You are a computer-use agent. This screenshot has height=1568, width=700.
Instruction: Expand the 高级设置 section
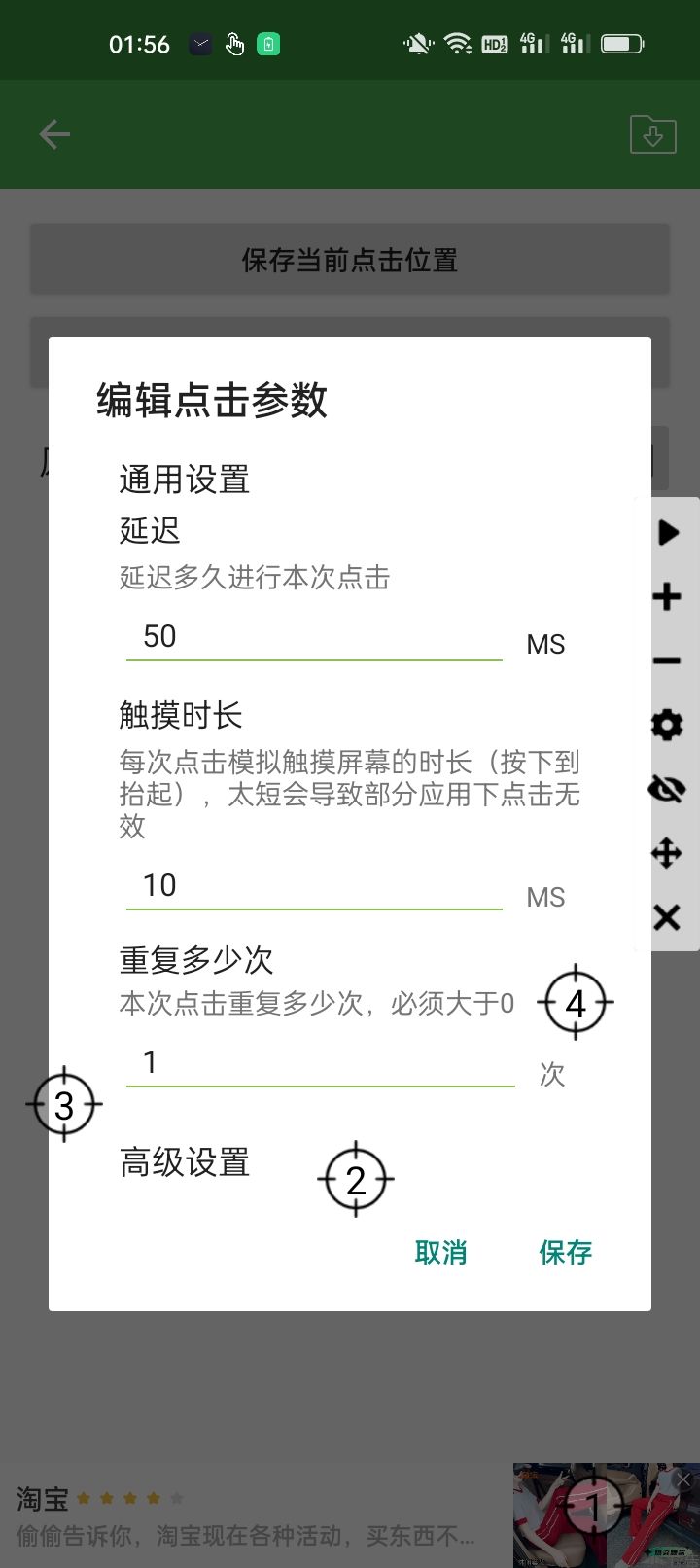click(184, 1163)
